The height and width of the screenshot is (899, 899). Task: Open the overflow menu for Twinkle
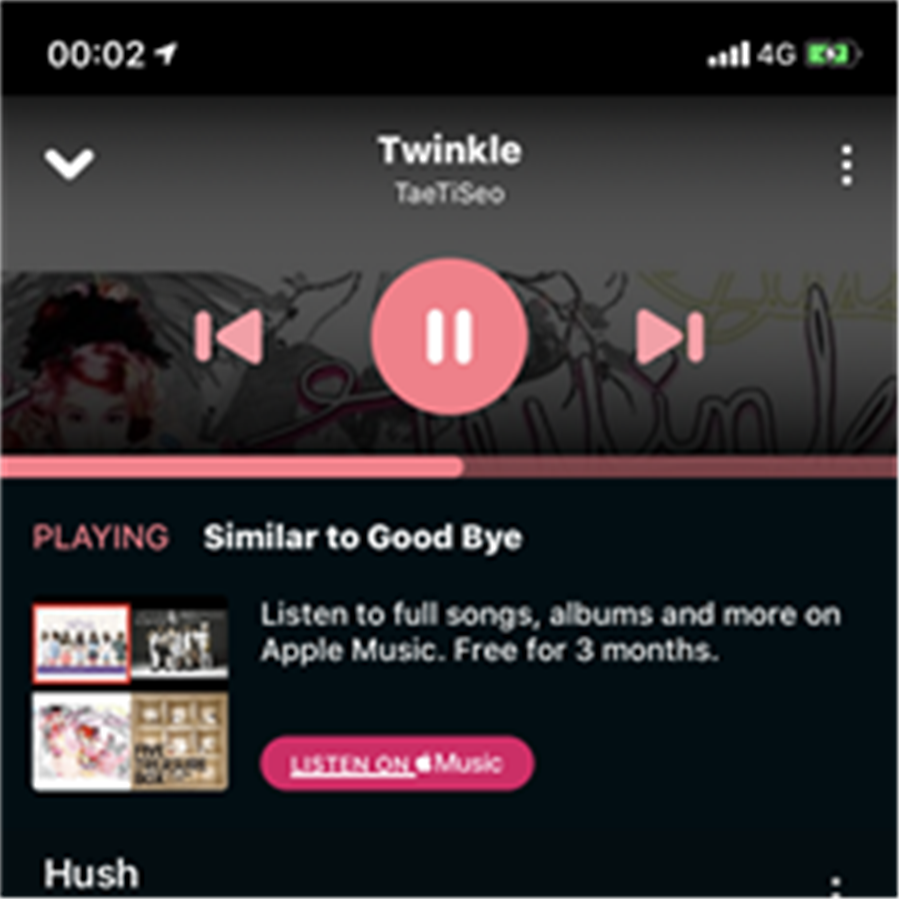click(x=846, y=165)
